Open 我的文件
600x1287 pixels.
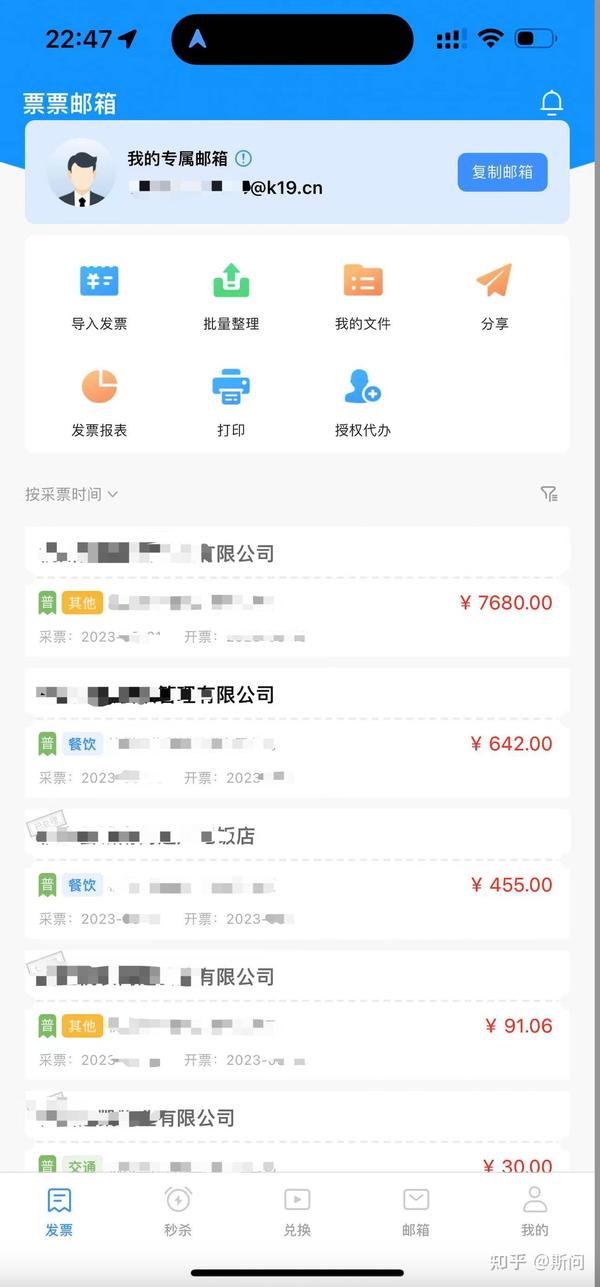pyautogui.click(x=363, y=297)
